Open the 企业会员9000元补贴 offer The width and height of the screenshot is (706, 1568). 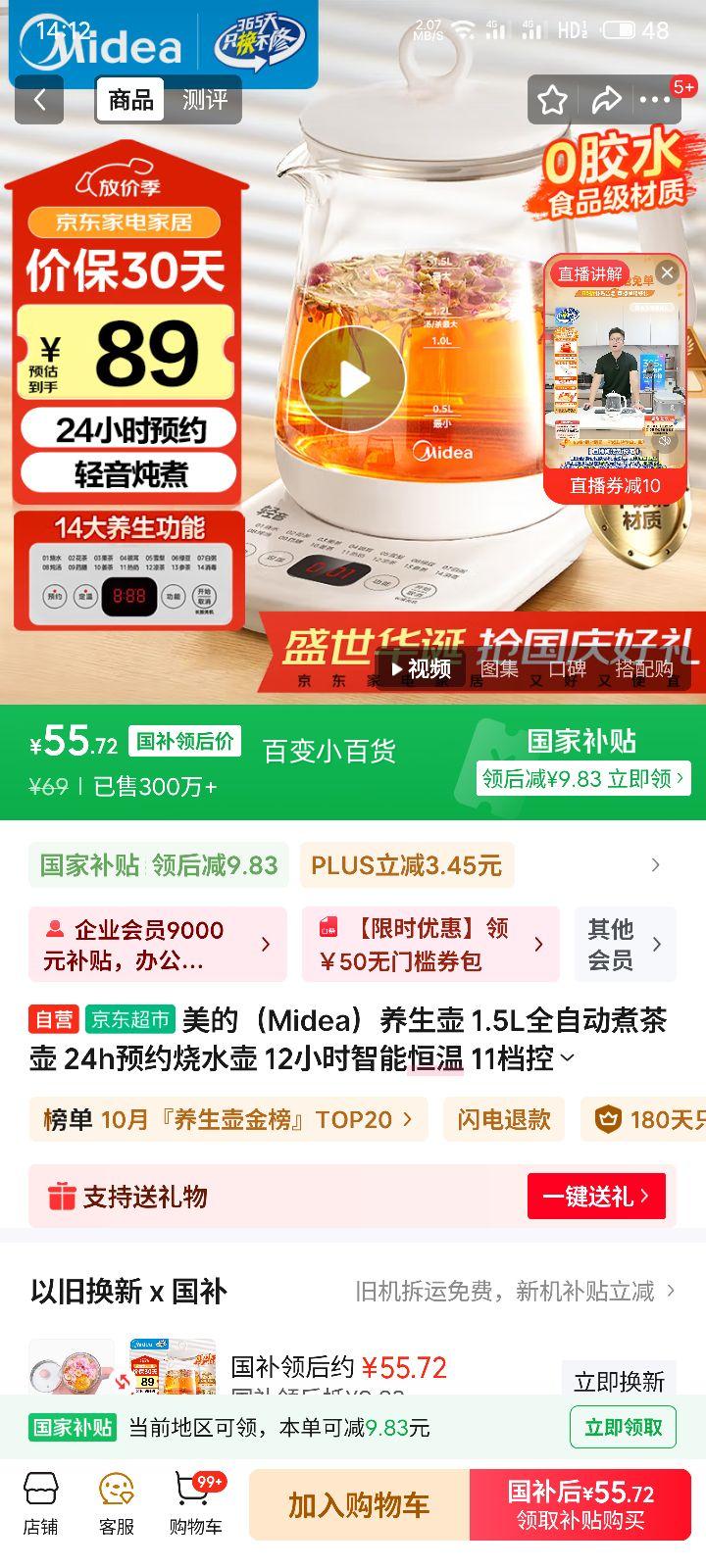tap(157, 945)
